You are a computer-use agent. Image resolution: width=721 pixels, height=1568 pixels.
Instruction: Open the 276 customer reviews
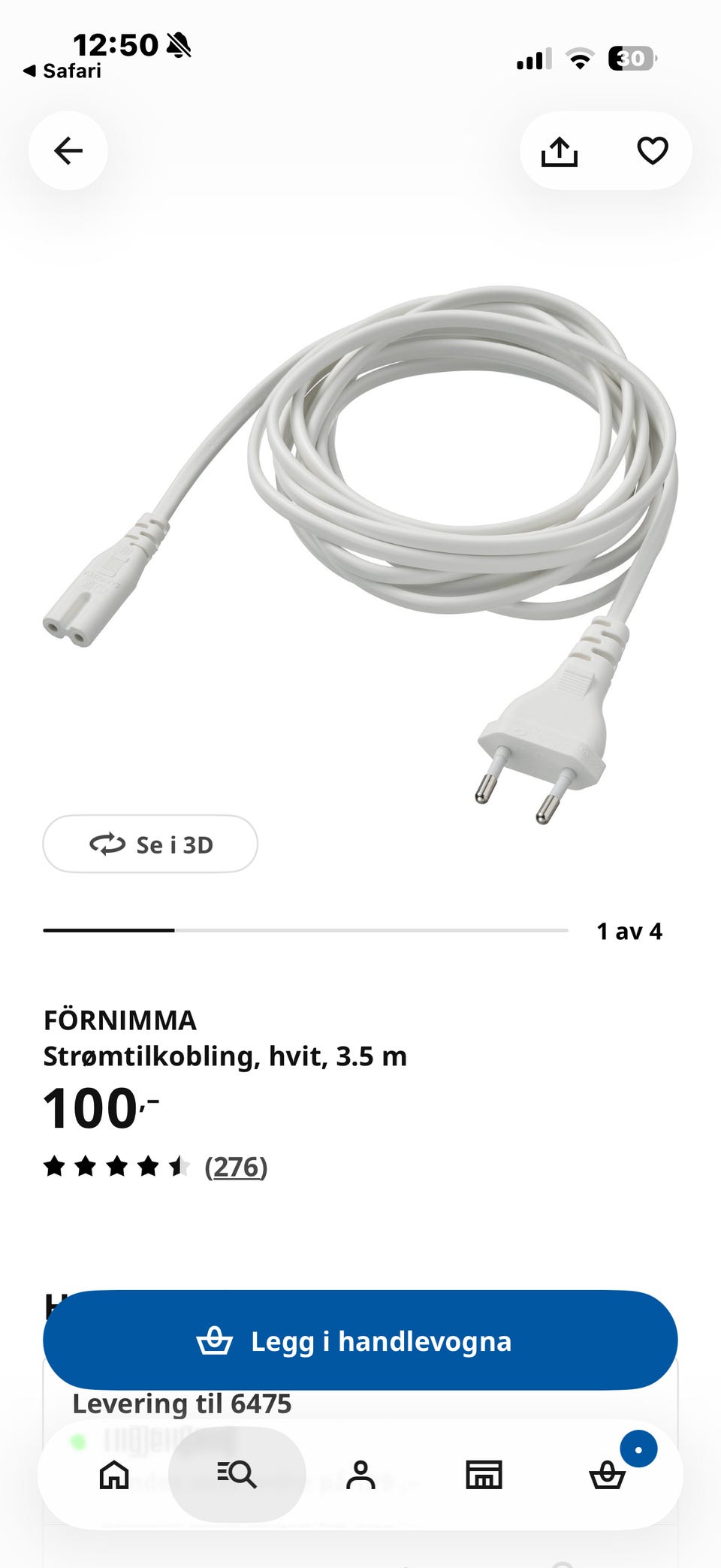[236, 1167]
